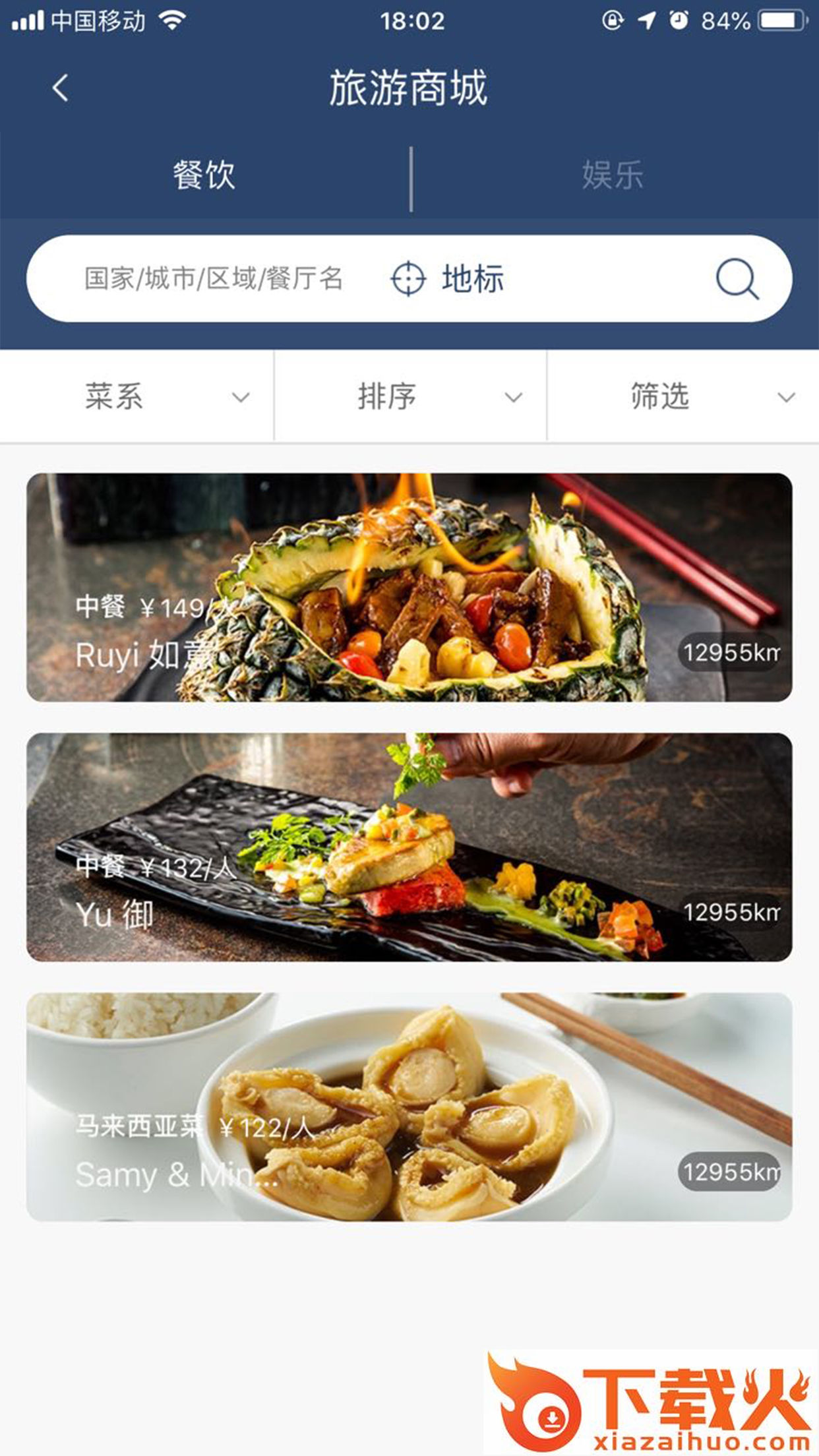Switch to the 娱乐 tab
Viewport: 819px width, 1456px height.
tap(613, 175)
